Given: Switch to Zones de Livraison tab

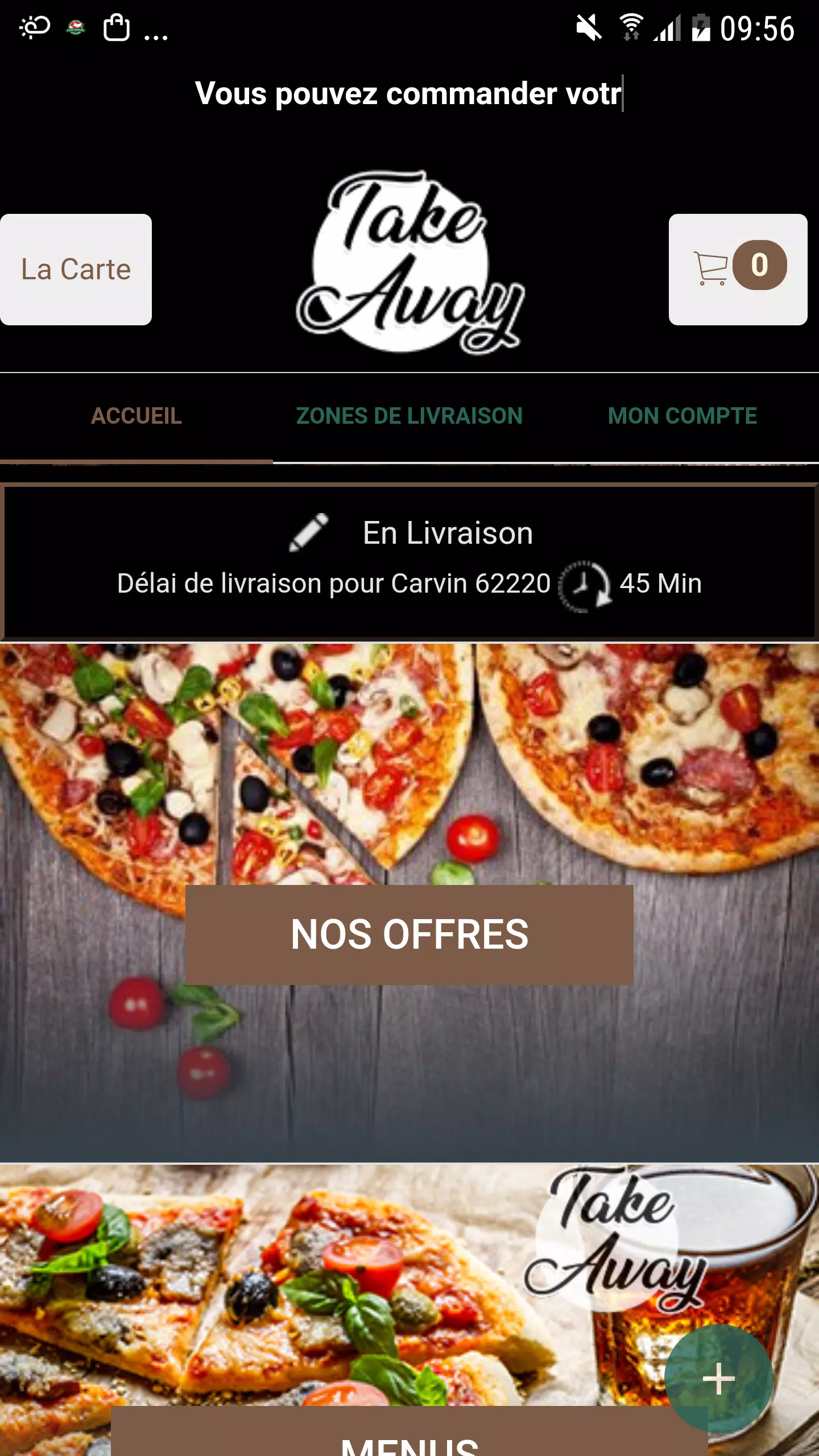Looking at the screenshot, I should [409, 416].
